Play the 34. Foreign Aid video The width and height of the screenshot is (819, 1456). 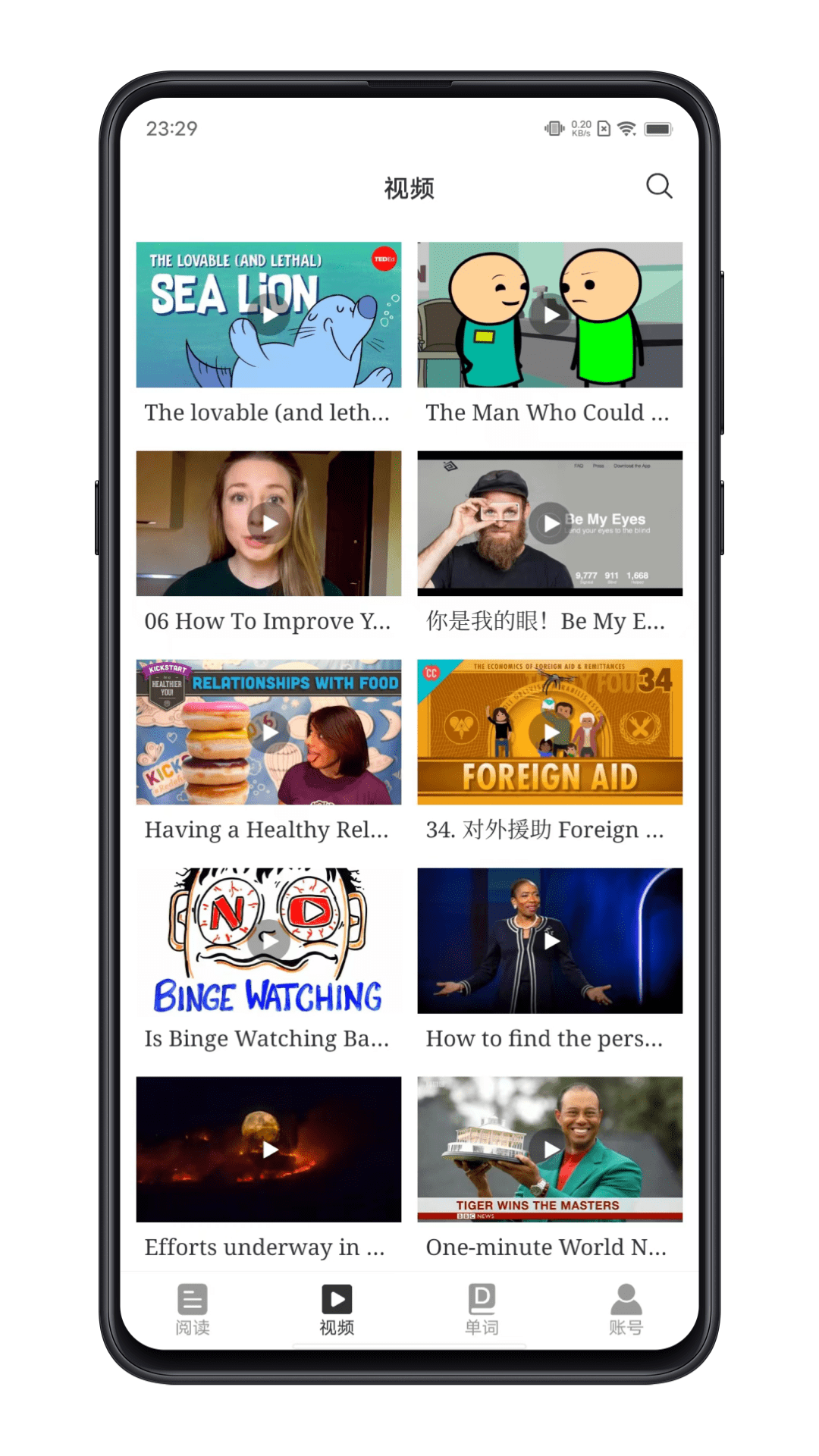click(550, 732)
